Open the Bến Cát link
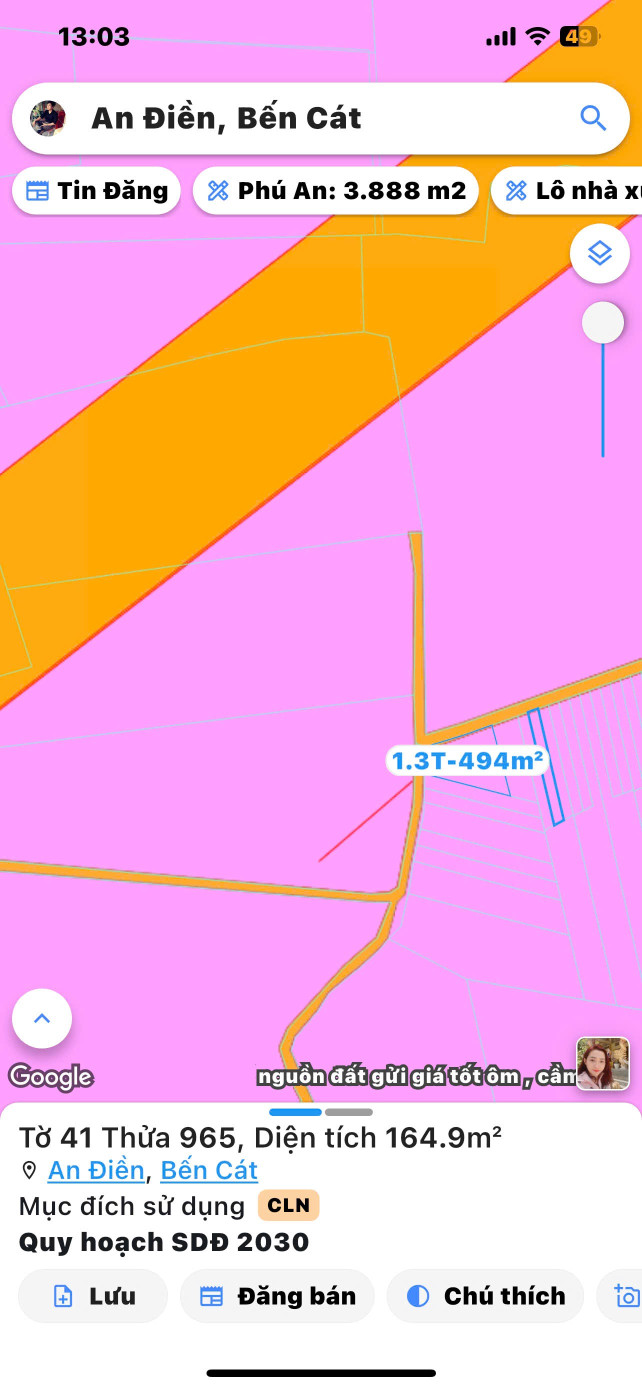 (209, 1170)
